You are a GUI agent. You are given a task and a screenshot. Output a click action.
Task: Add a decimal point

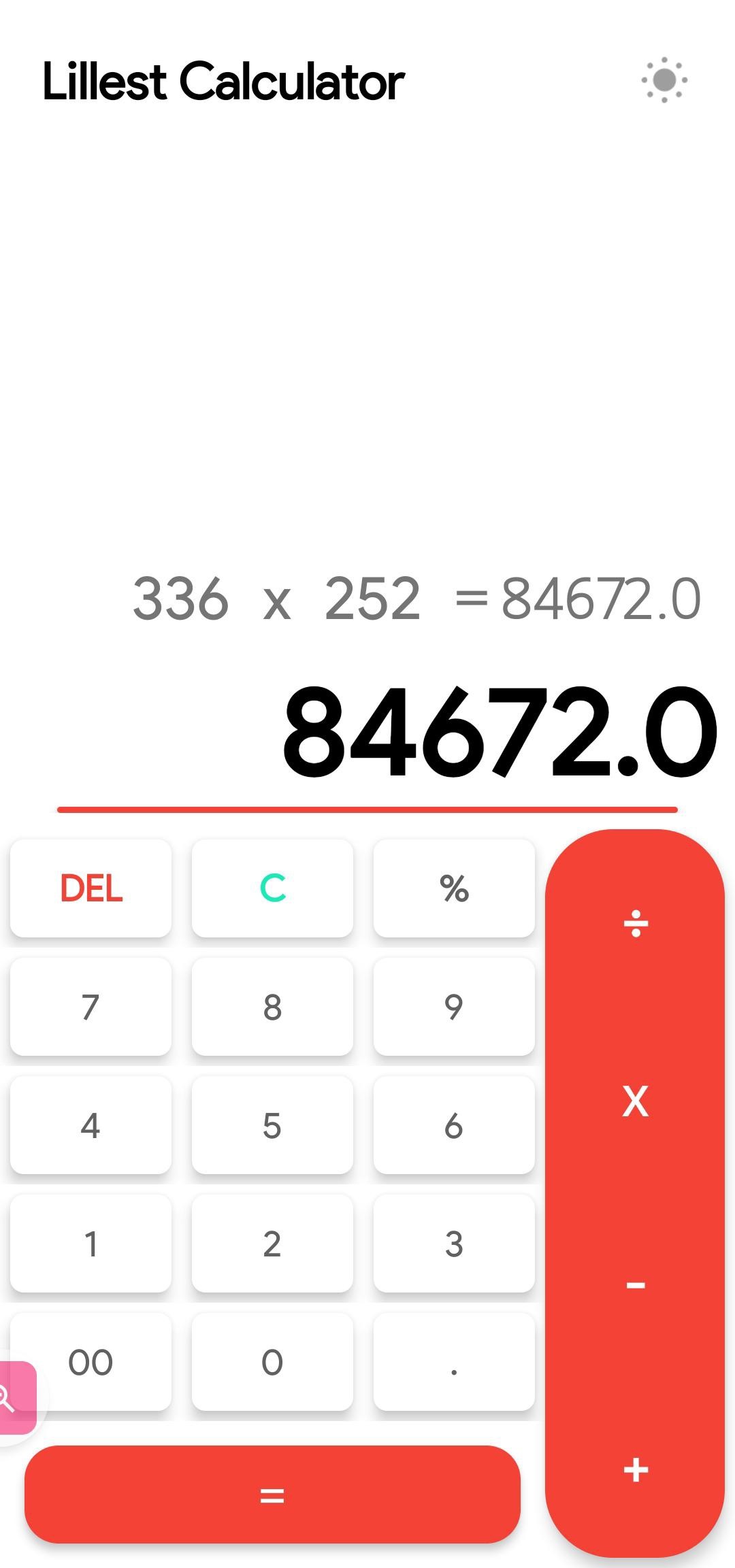point(454,1361)
